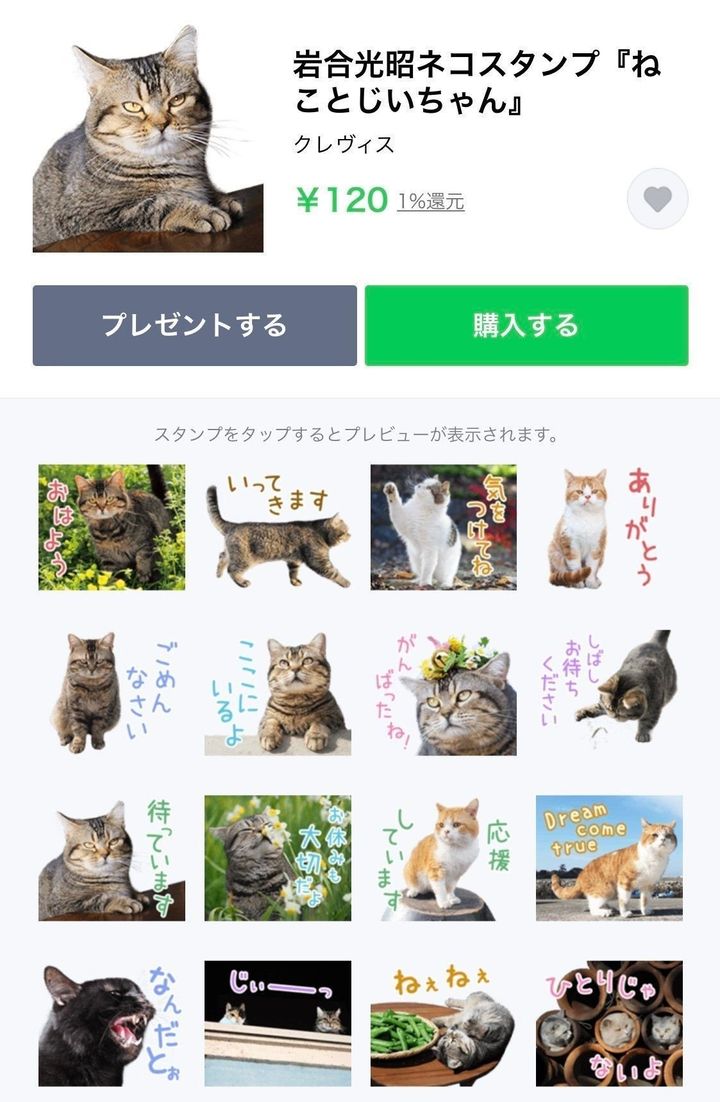Preview the Dream come true sticker
This screenshot has height=1102, width=720.
click(610, 858)
